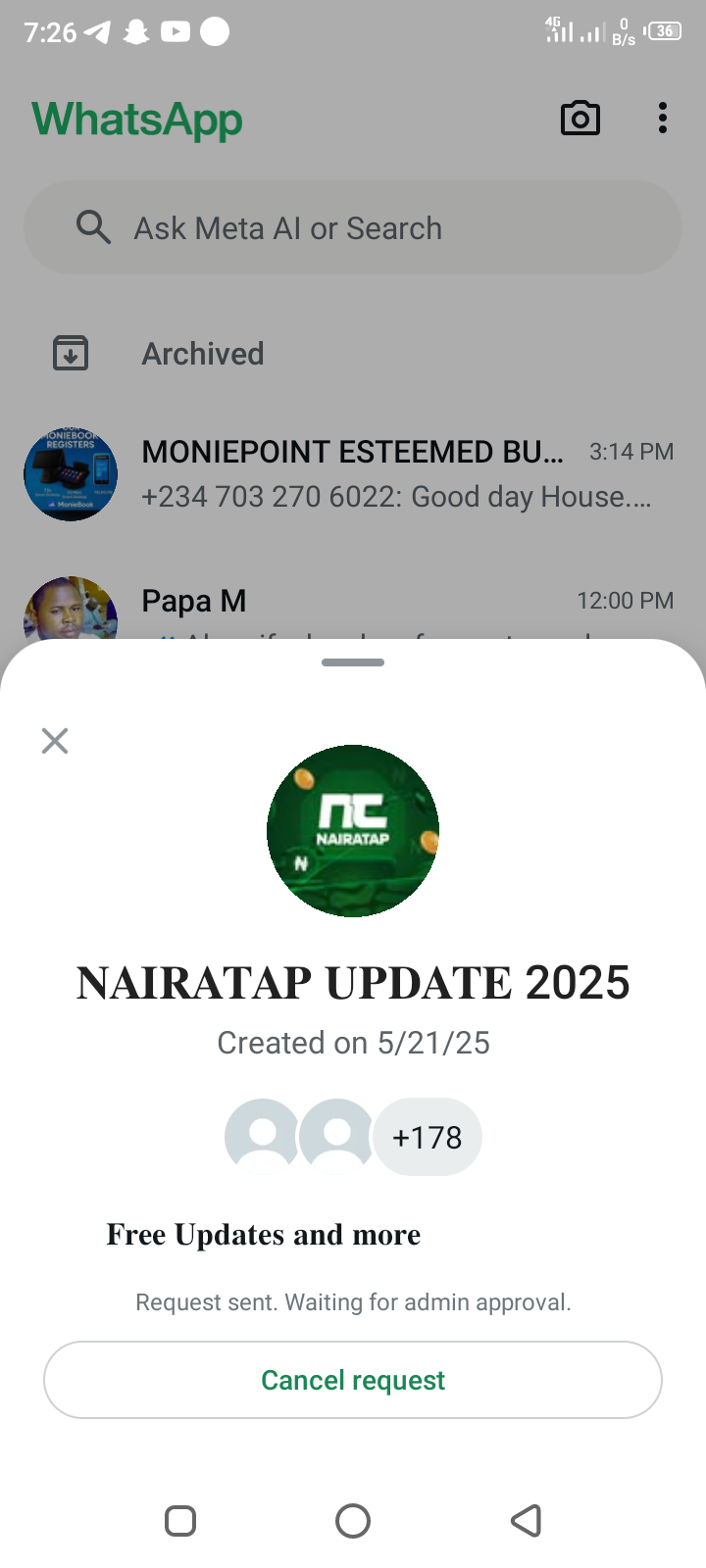Open the three-dot overflow menu
The height and width of the screenshot is (1568, 706).
tap(663, 119)
